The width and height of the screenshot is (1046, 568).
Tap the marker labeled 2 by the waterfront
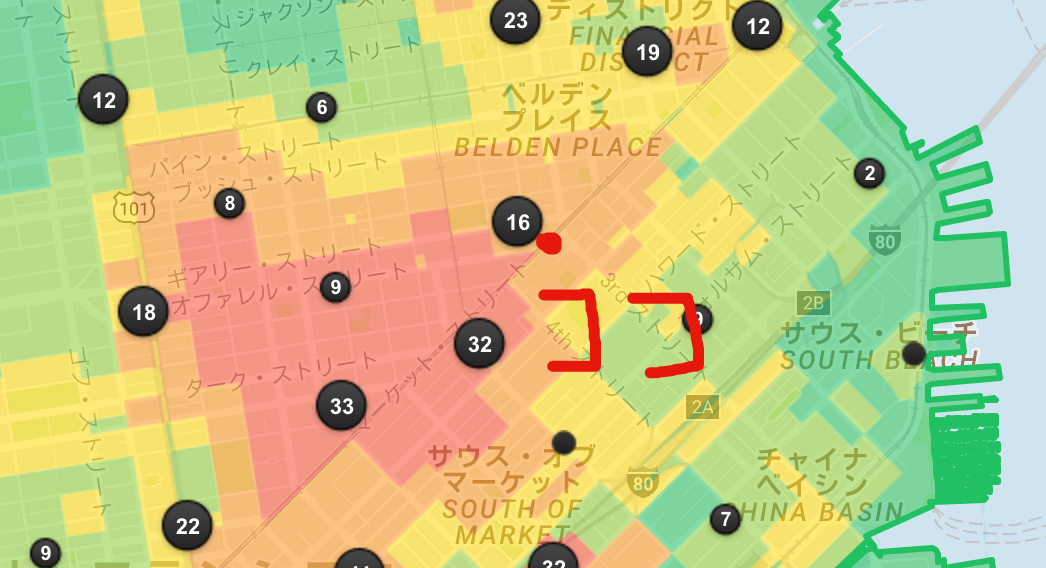pos(869,173)
